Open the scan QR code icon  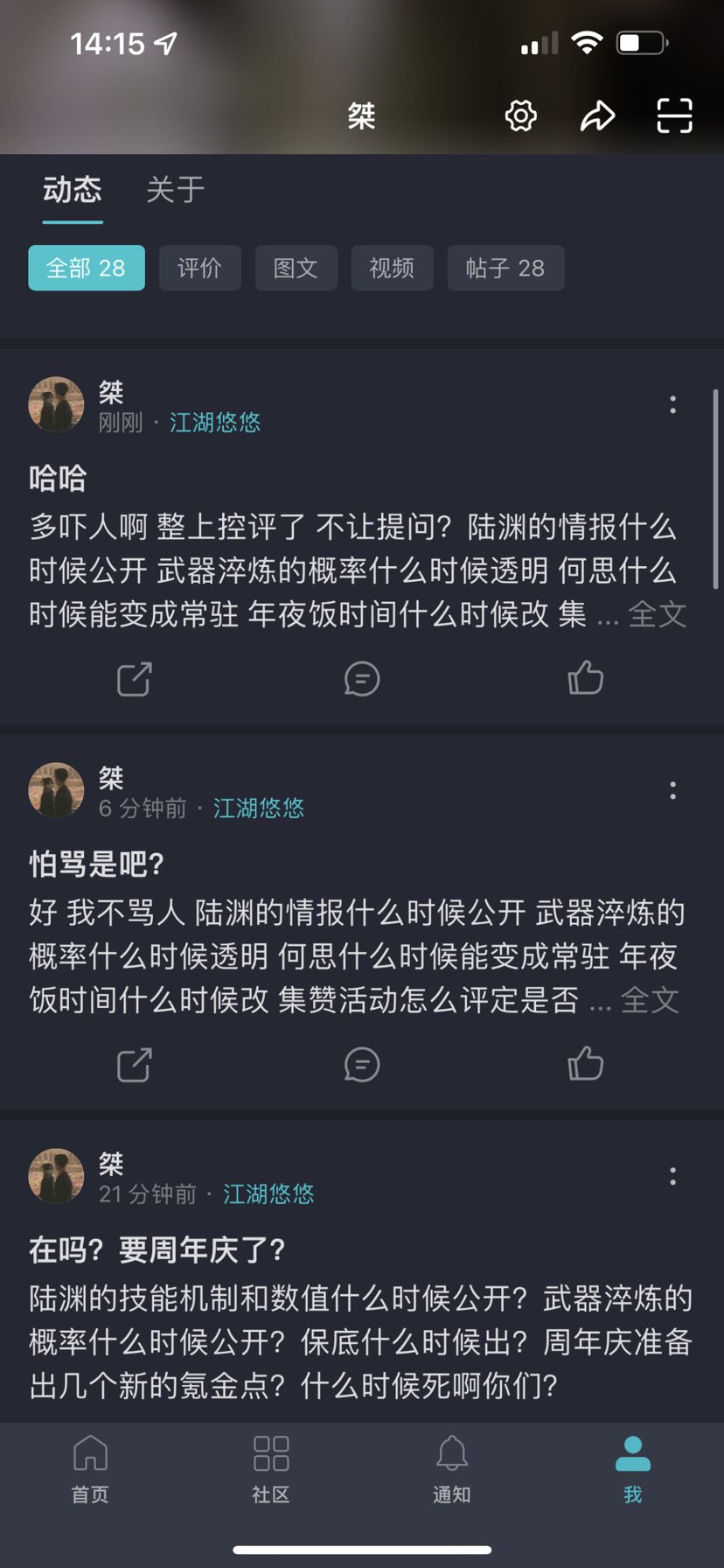point(674,115)
